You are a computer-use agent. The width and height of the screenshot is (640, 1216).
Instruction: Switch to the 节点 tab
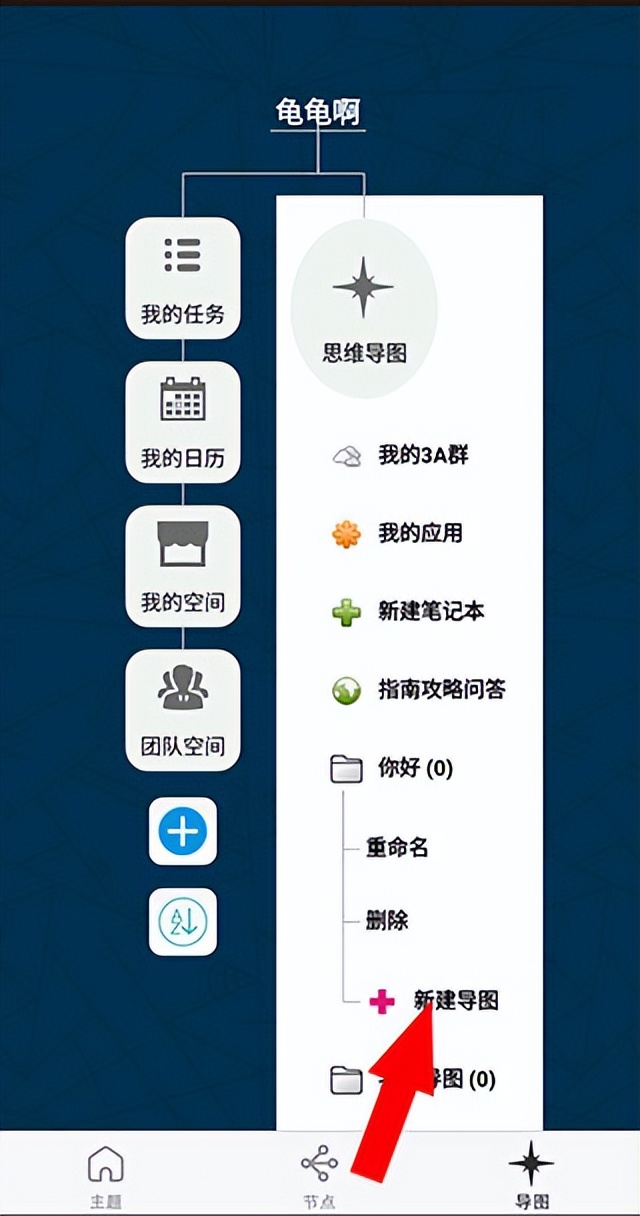[x=319, y=1171]
